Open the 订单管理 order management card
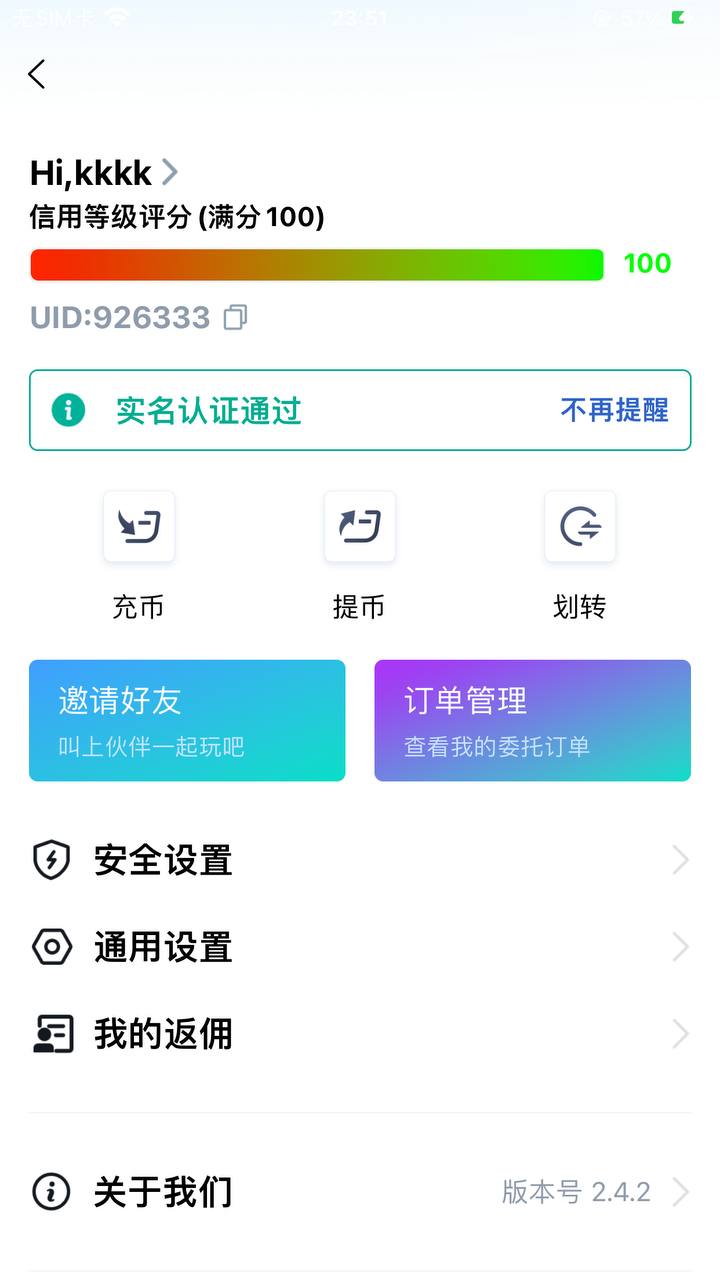 [532, 720]
